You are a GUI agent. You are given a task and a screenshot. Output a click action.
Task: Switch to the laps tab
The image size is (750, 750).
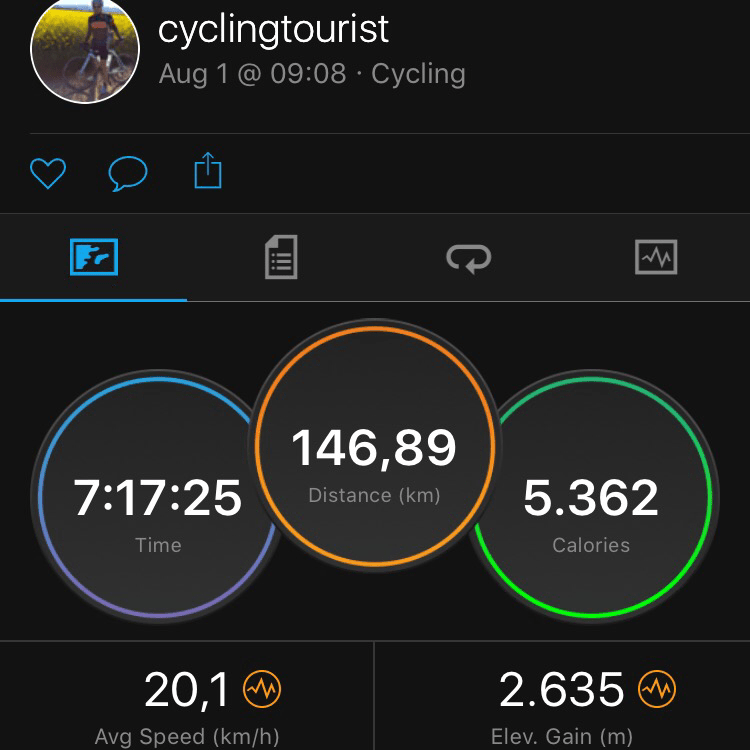click(x=469, y=258)
